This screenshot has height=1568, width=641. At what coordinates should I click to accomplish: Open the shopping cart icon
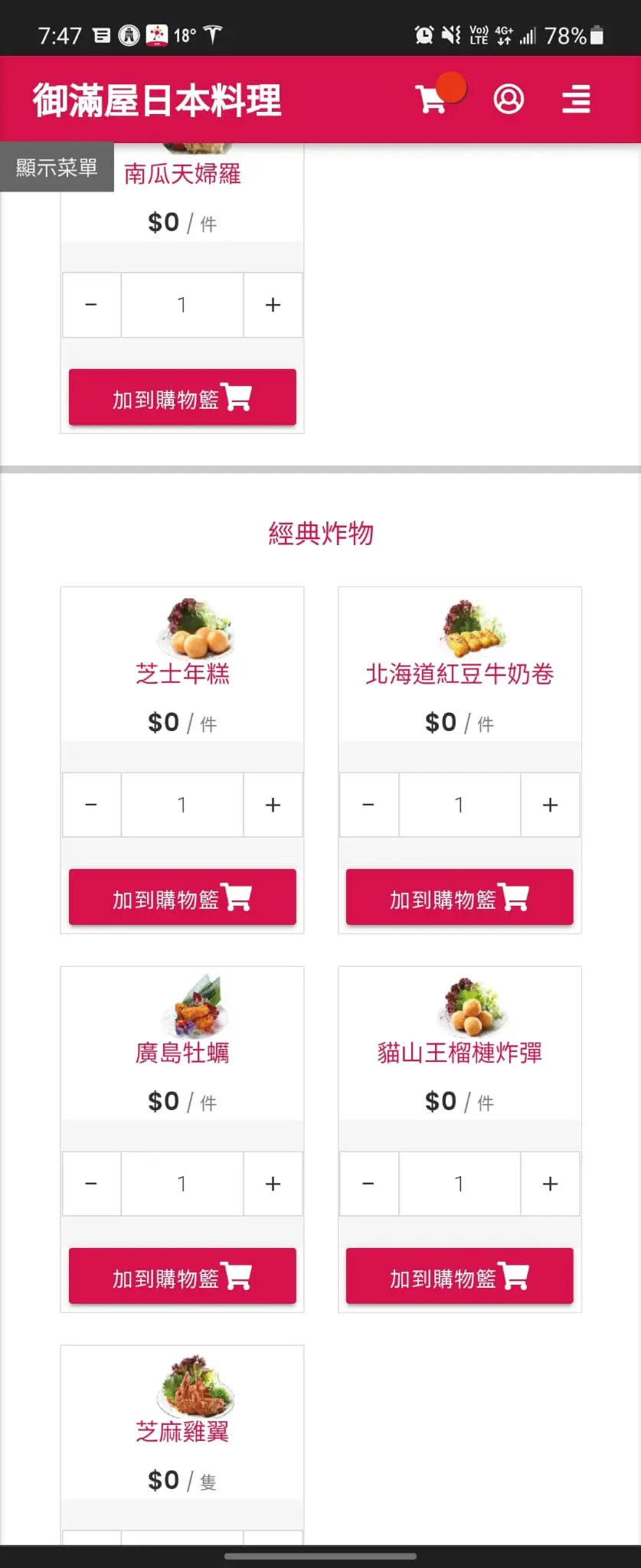(431, 100)
